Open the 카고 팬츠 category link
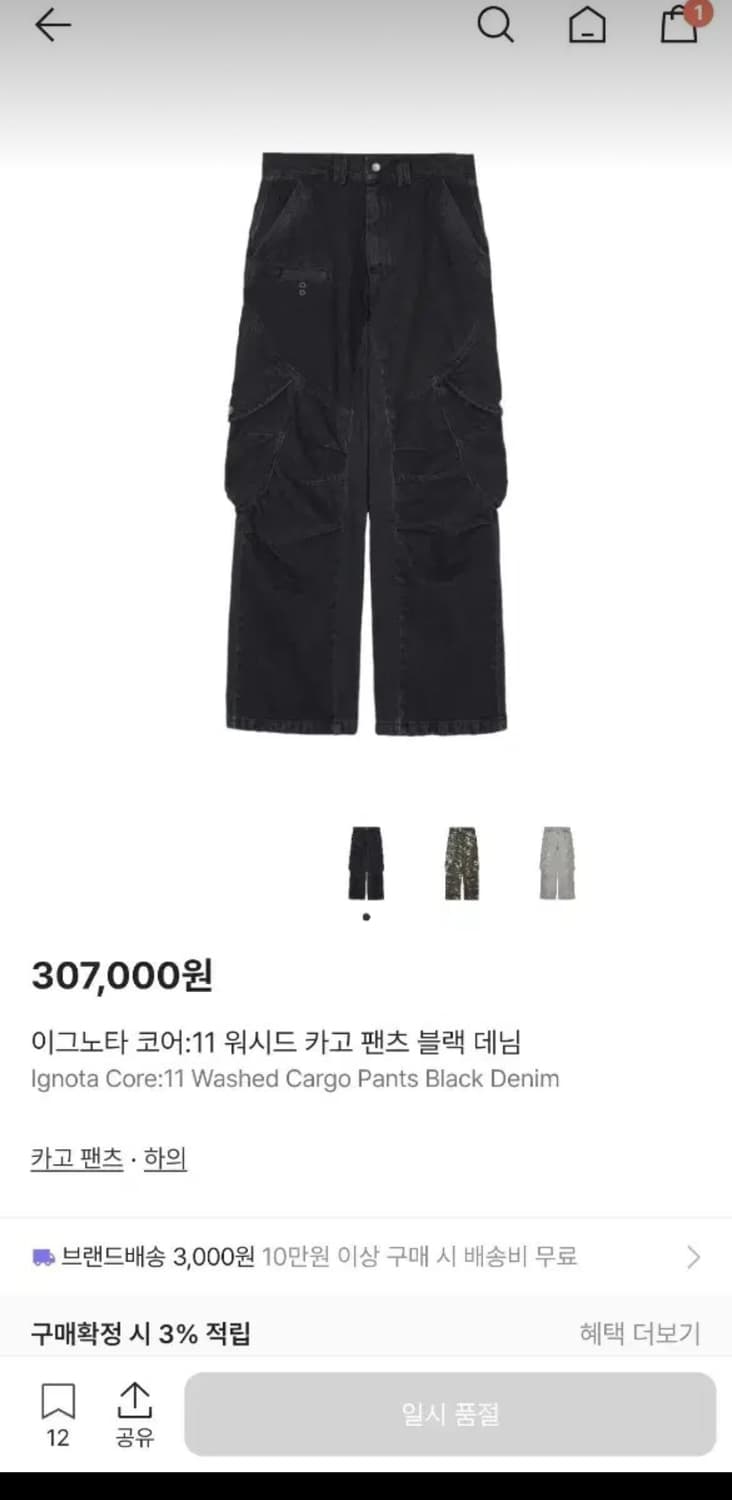The width and height of the screenshot is (732, 1500). point(76,1157)
